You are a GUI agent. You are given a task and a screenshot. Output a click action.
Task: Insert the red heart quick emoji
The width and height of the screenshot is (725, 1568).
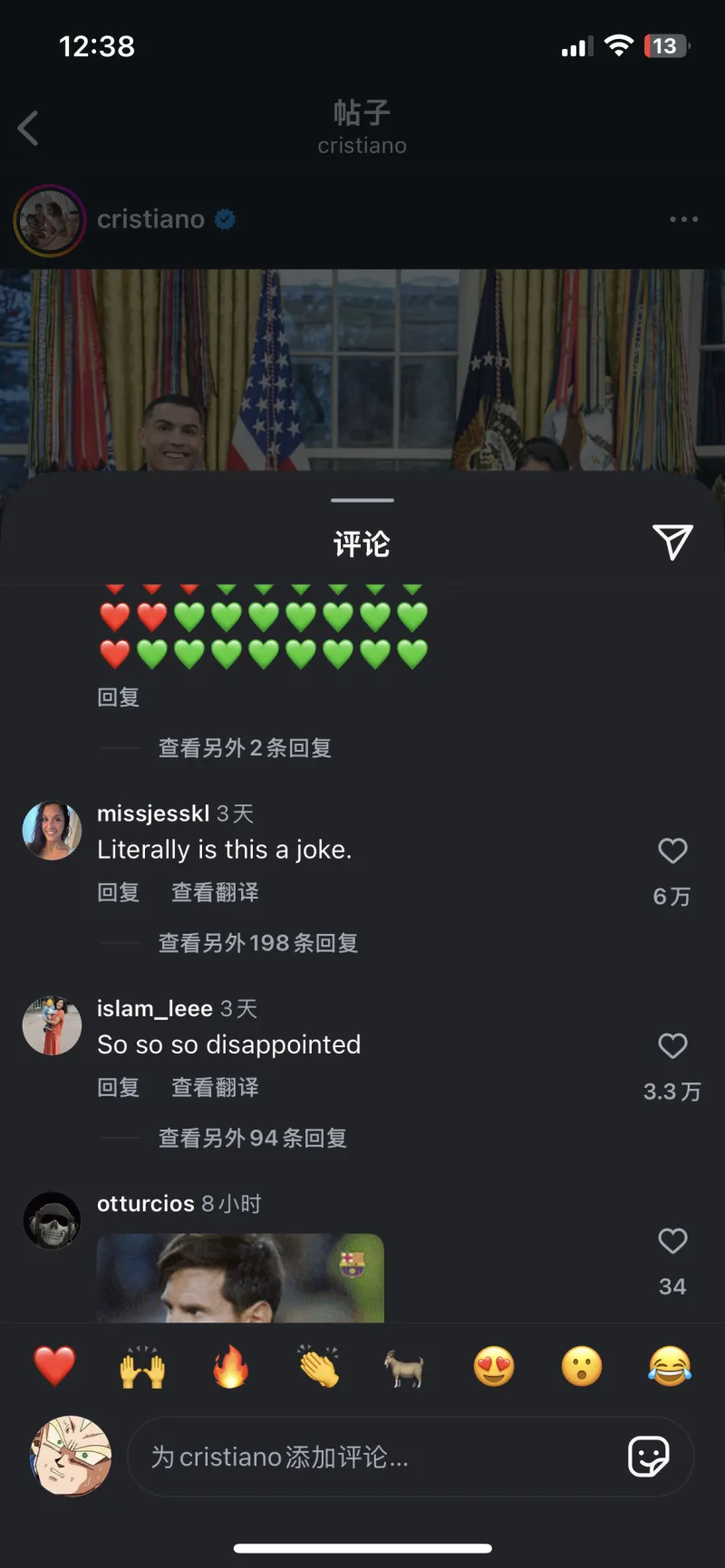click(x=54, y=1366)
